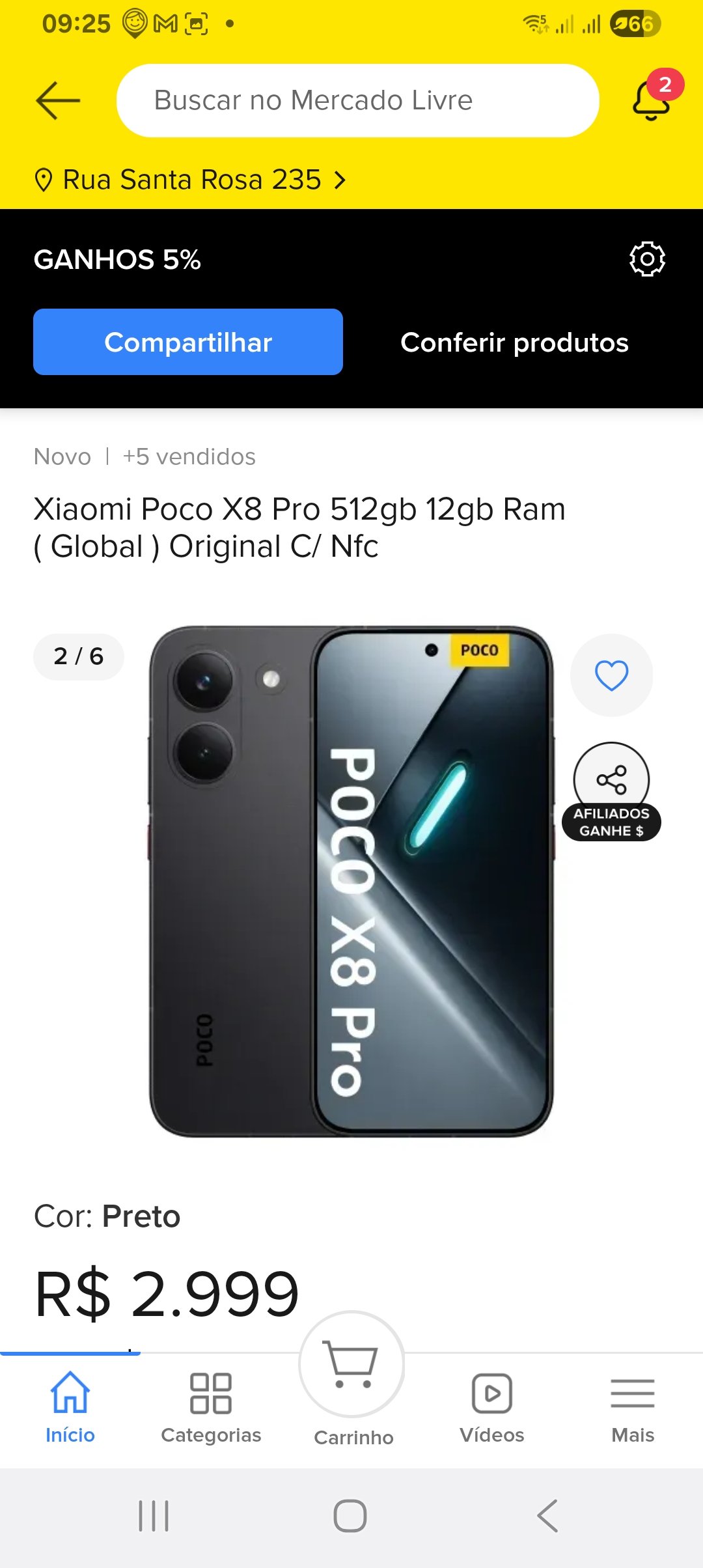
Task: Go back using the top arrow
Action: point(57,100)
